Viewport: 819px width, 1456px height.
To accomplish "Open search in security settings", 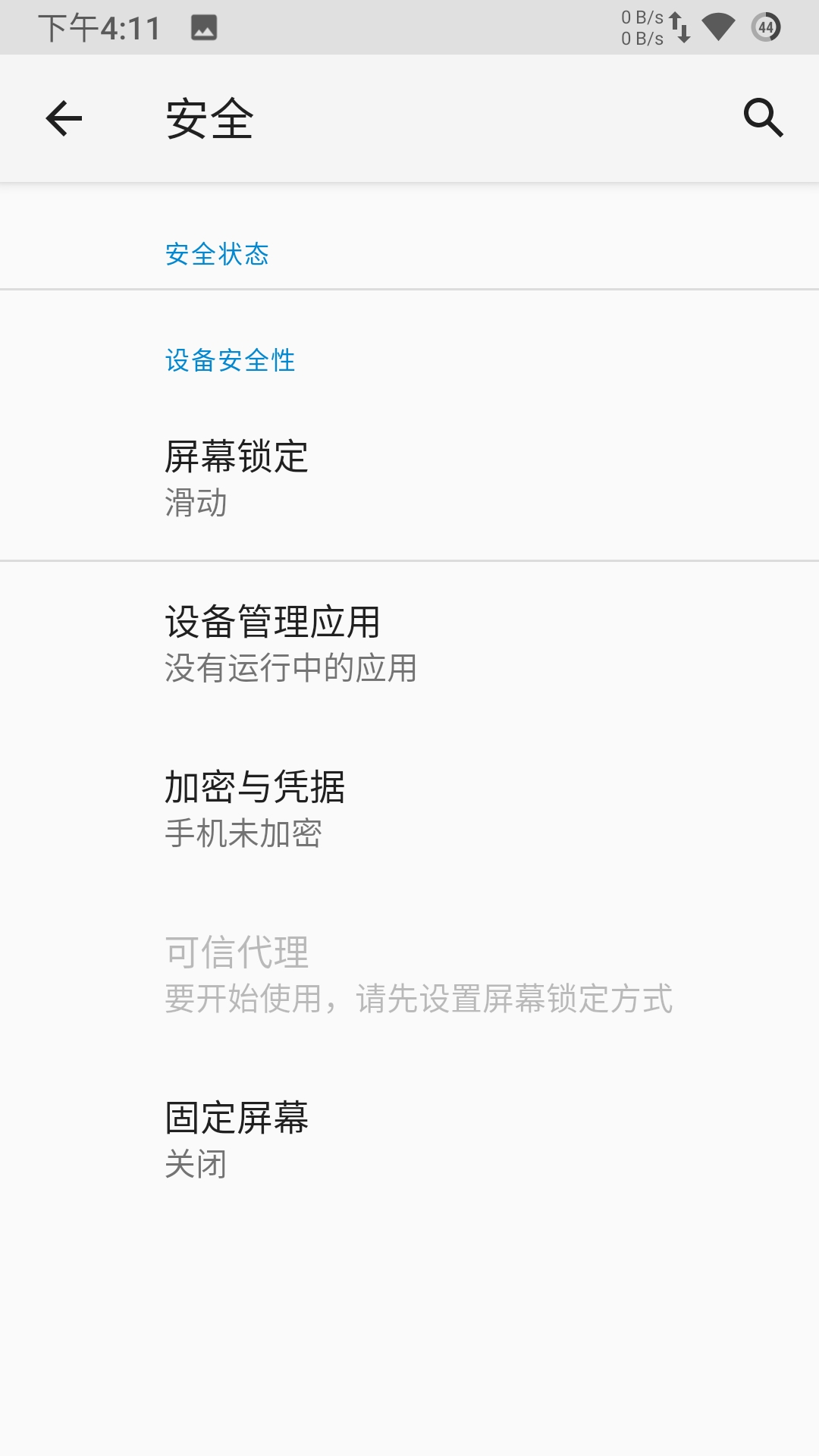I will tap(763, 118).
